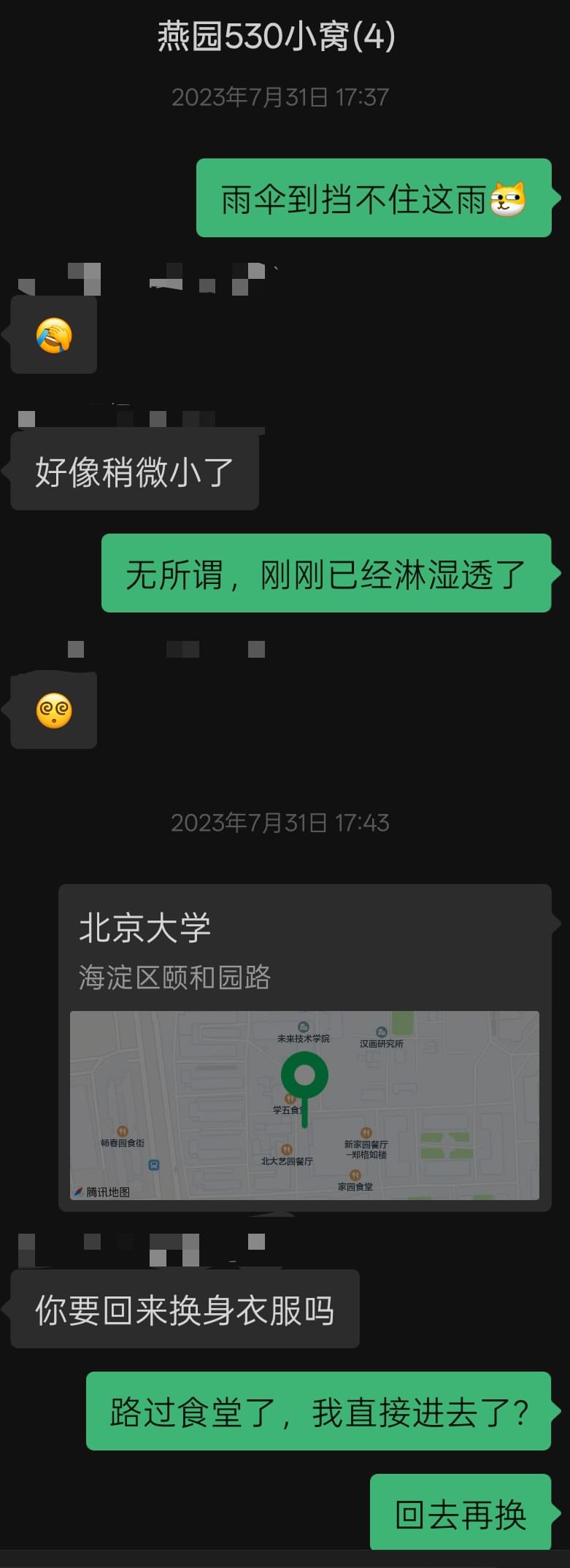Viewport: 570px width, 1568px height.
Task: Click the address text 海淀区颐和园路
Action: (174, 979)
